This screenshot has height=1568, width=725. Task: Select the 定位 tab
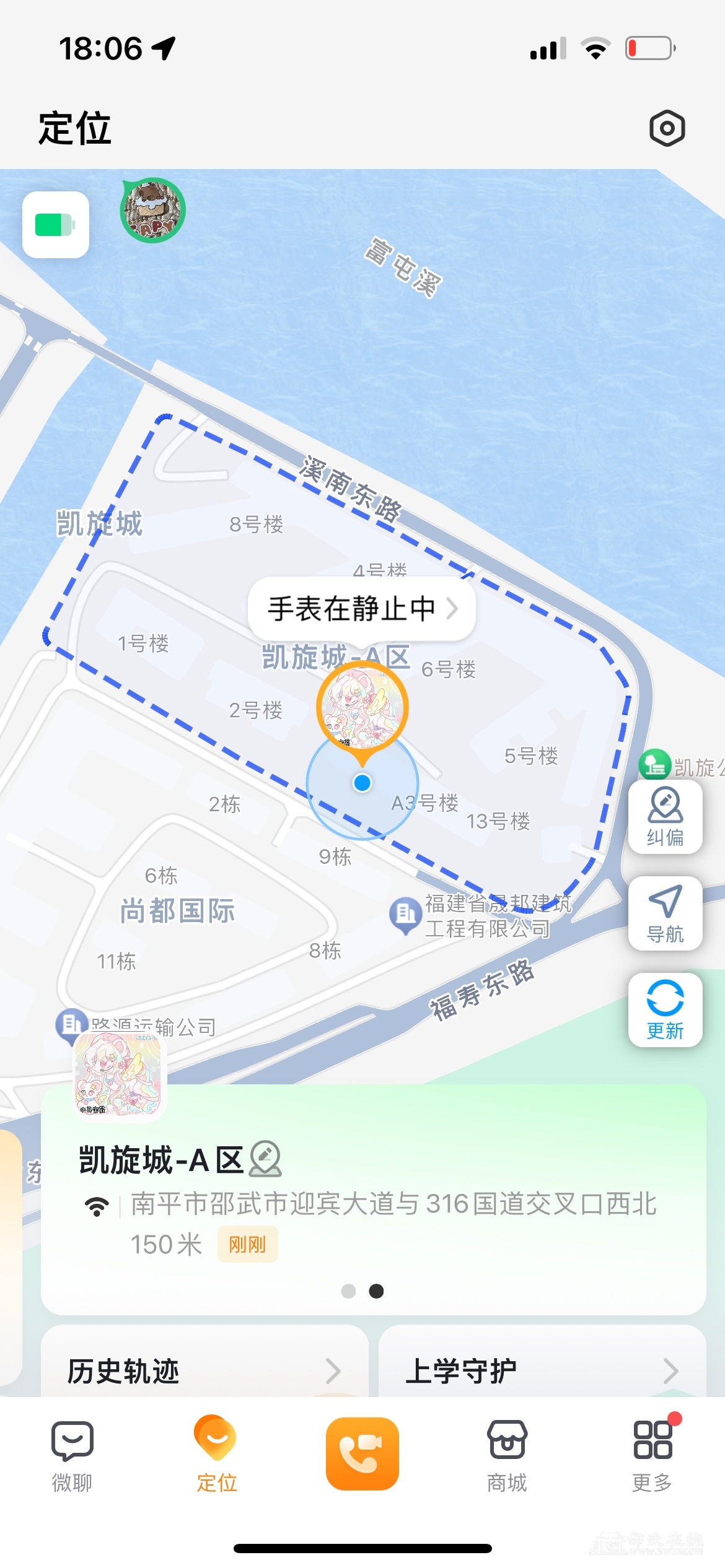point(216,1455)
